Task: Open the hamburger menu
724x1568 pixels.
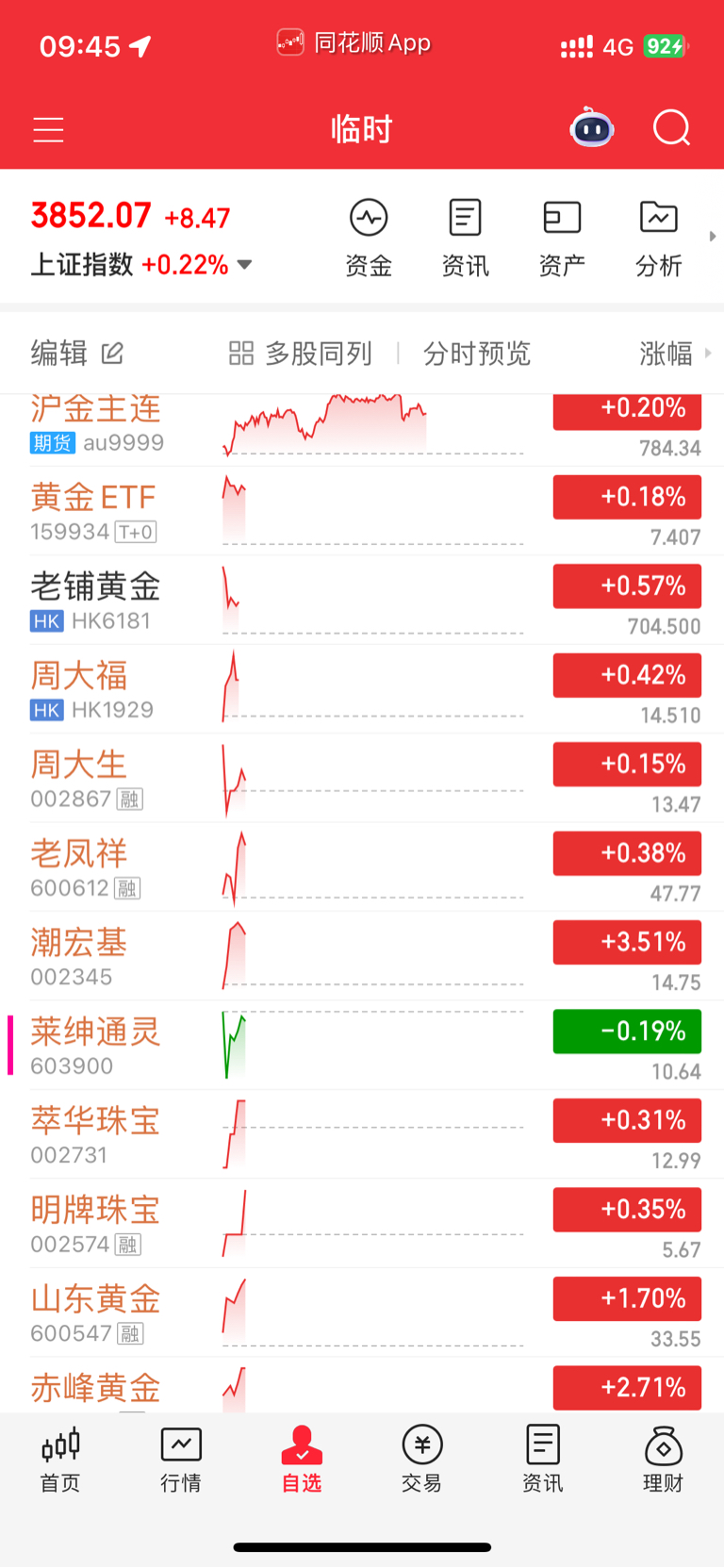Action: [48, 129]
